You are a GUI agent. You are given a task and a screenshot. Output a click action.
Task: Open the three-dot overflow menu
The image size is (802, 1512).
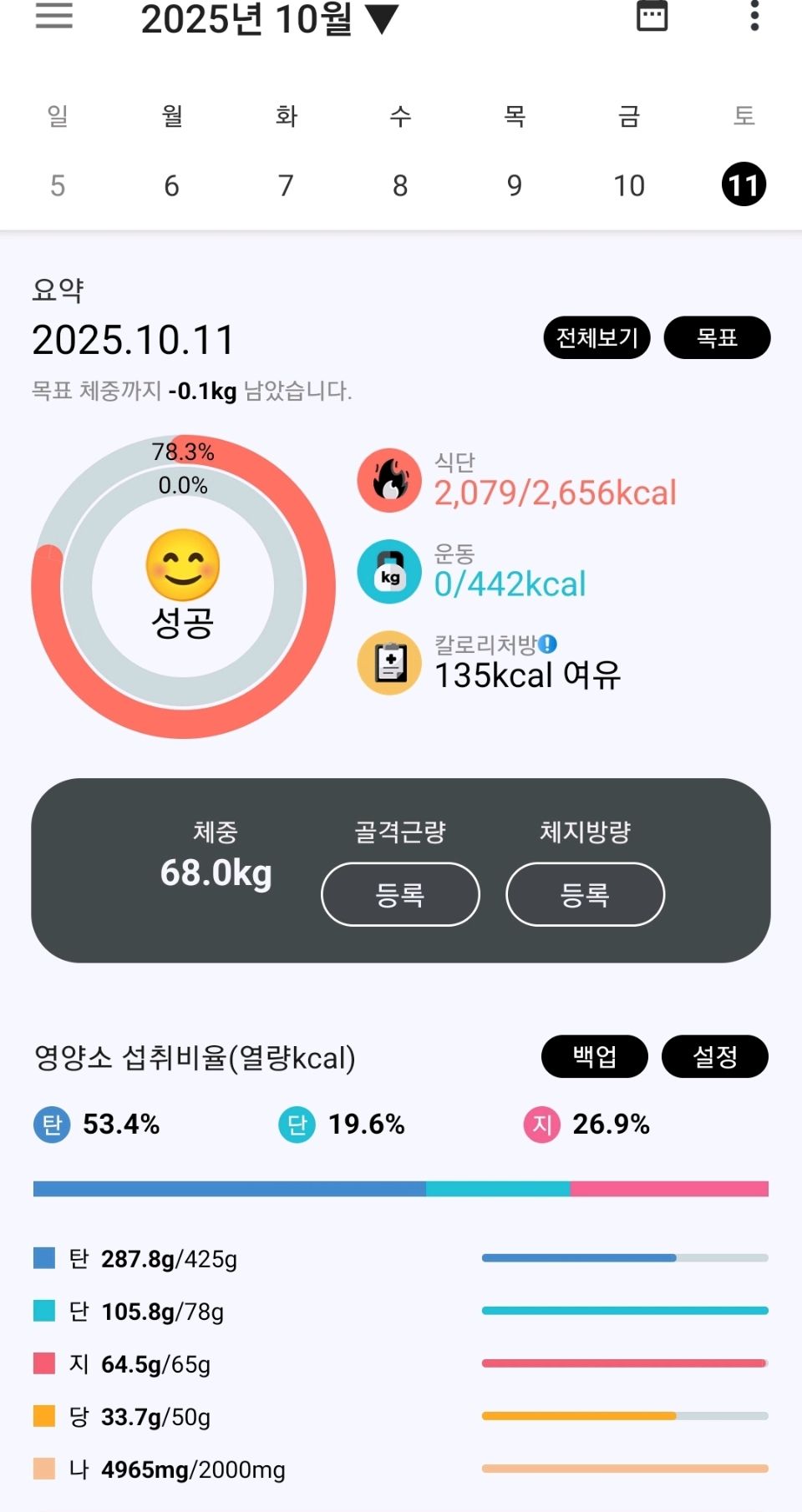[x=754, y=16]
